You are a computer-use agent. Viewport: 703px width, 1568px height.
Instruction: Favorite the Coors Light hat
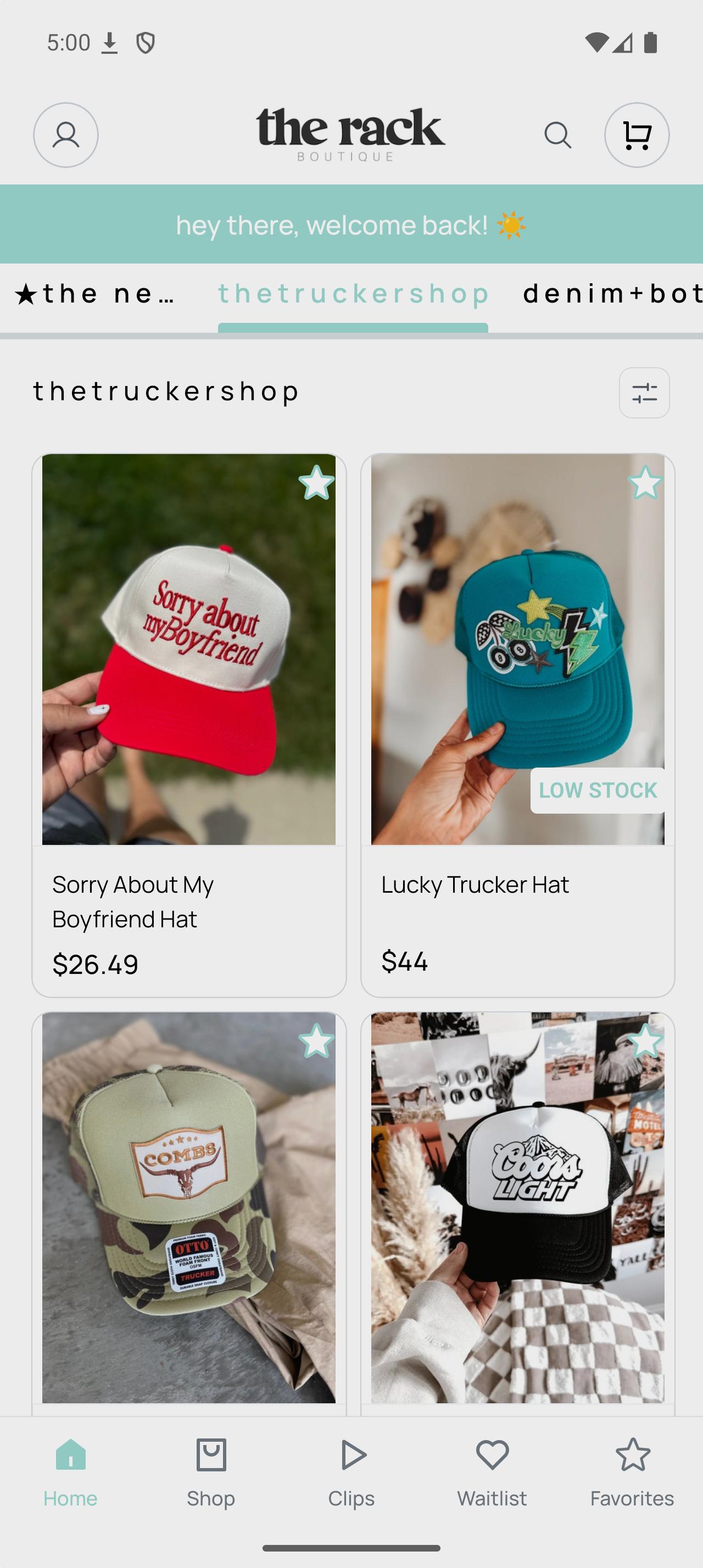pyautogui.click(x=645, y=1041)
